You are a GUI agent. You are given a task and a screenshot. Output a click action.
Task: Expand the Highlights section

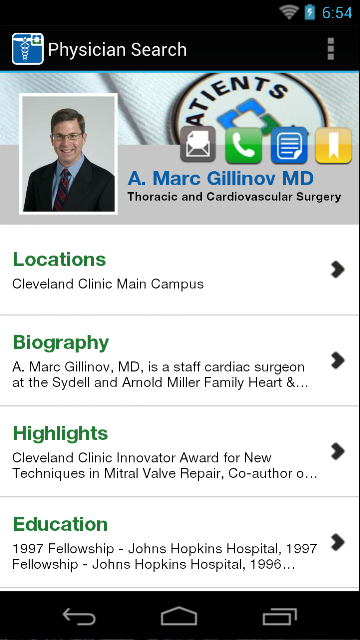[180, 452]
